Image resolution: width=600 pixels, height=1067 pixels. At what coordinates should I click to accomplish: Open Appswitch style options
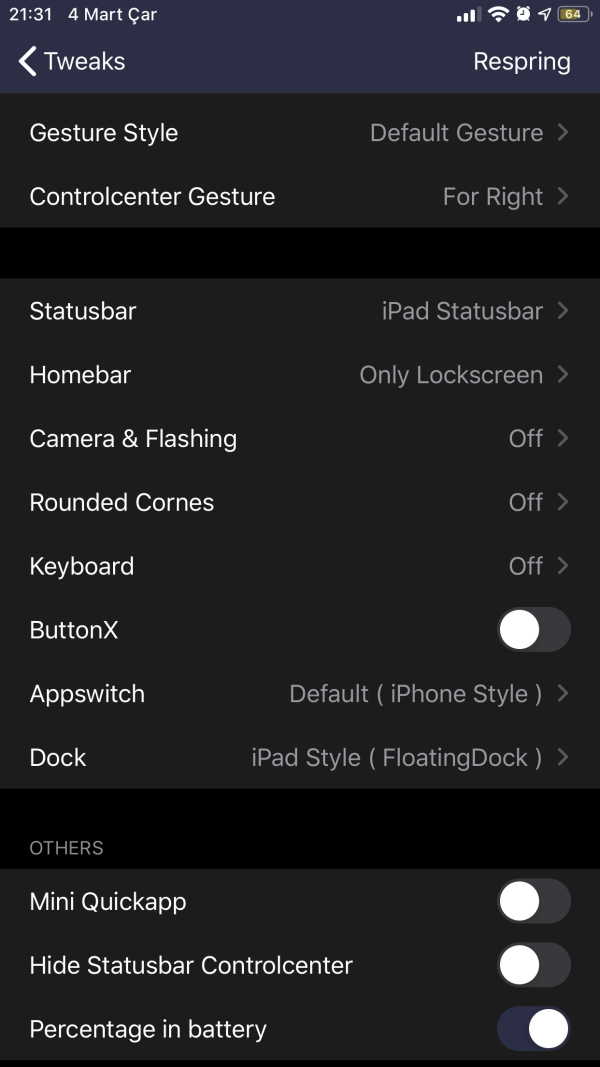(300, 694)
